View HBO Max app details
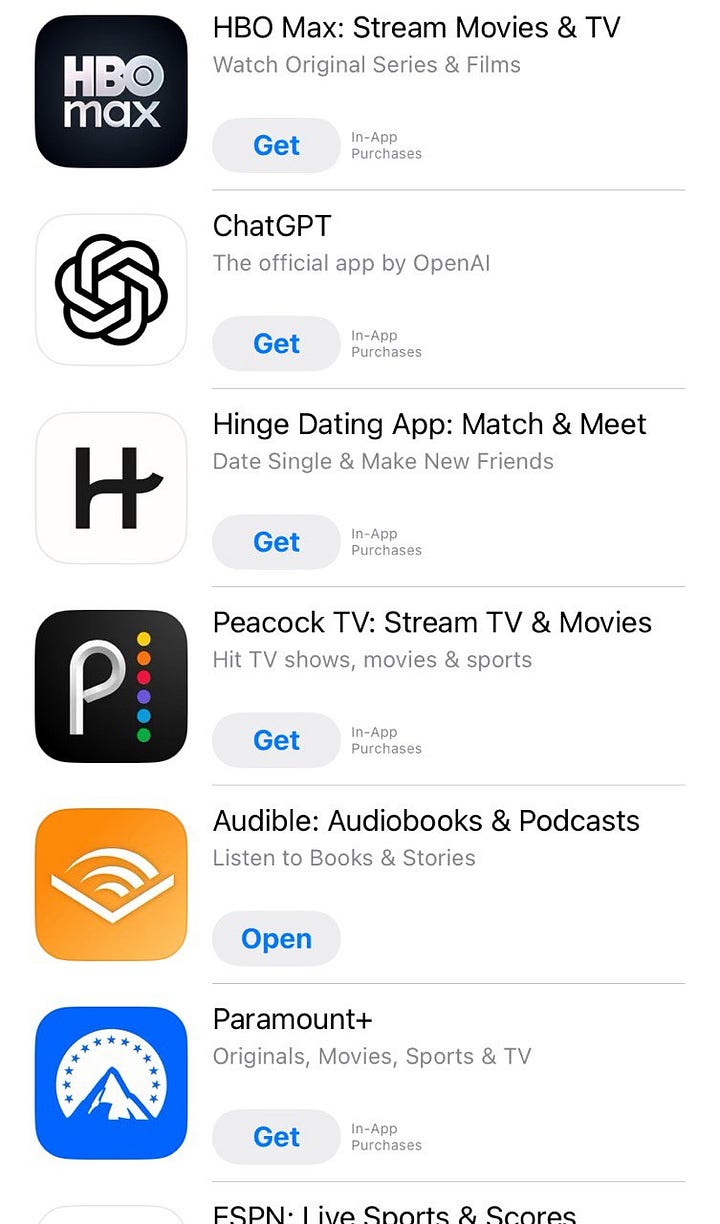Viewport: 720px width, 1224px height. click(416, 28)
